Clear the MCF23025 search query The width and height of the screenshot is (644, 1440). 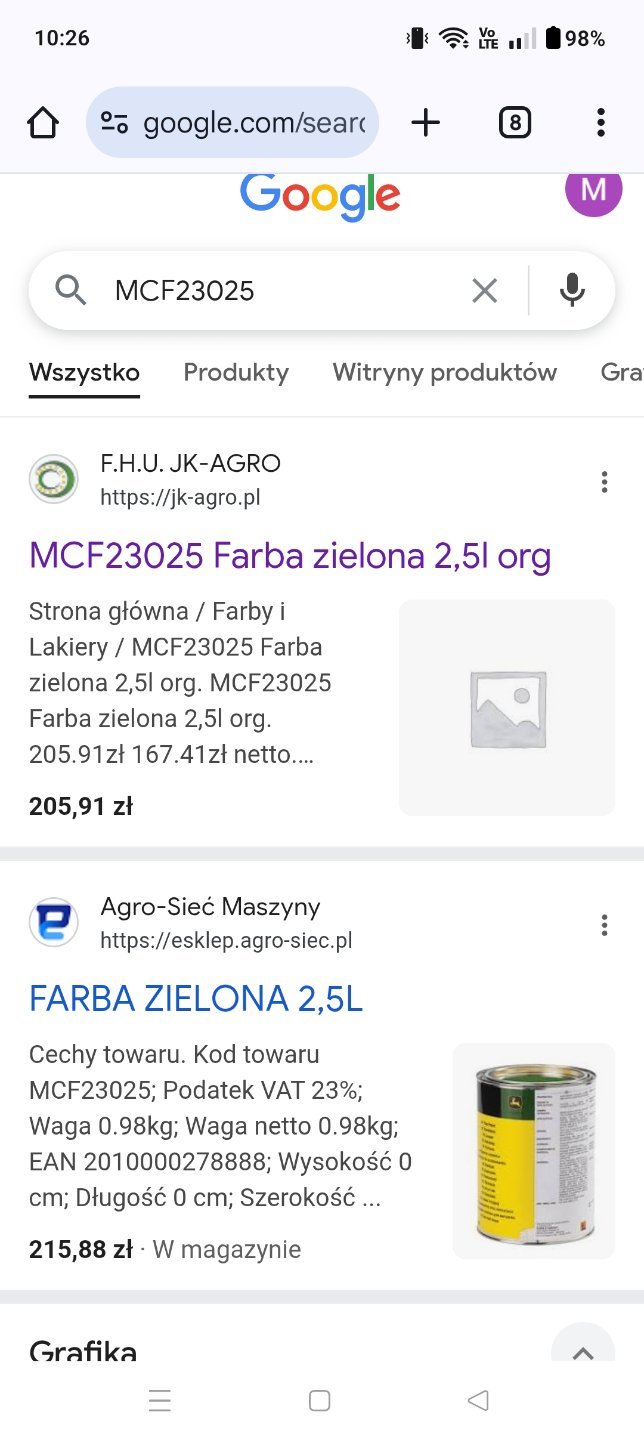click(x=484, y=291)
